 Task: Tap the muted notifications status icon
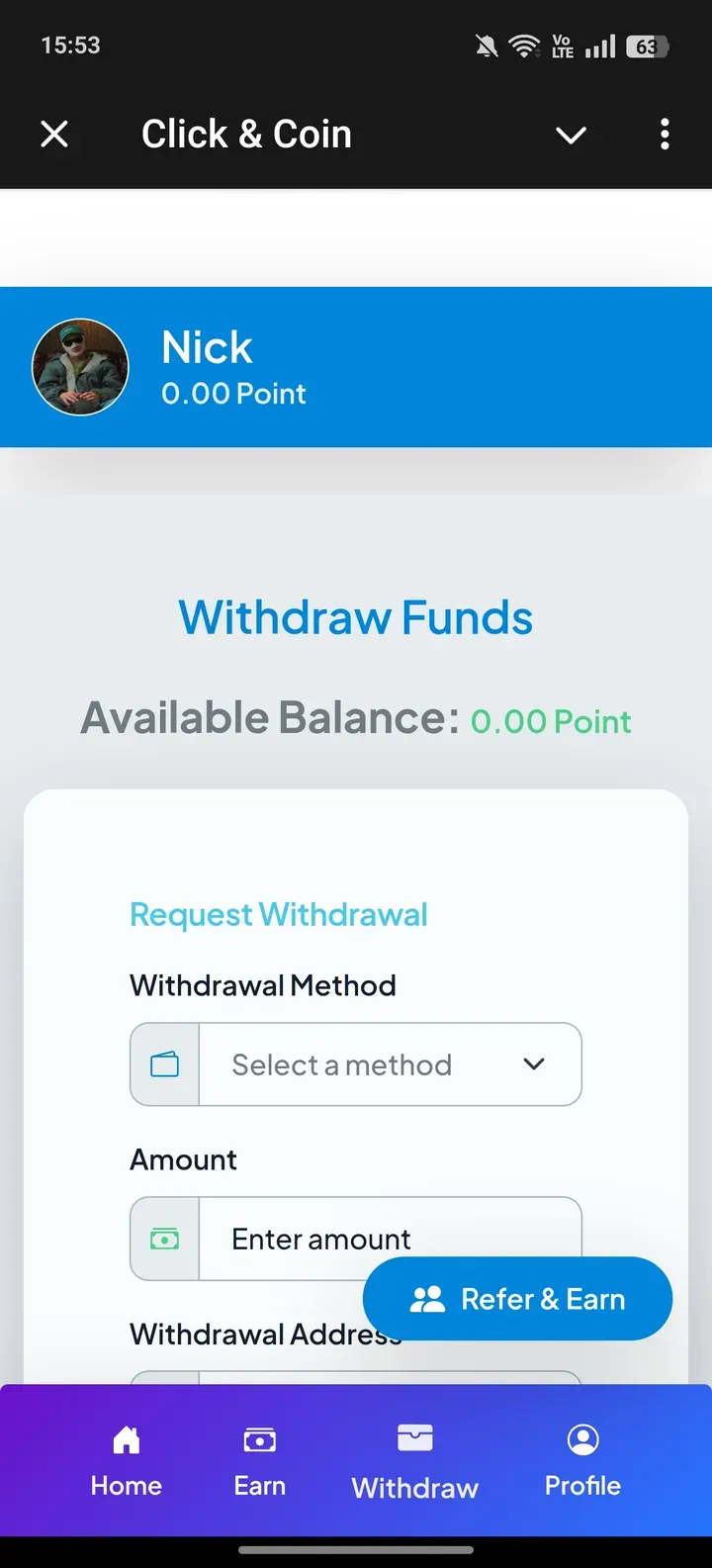(487, 45)
